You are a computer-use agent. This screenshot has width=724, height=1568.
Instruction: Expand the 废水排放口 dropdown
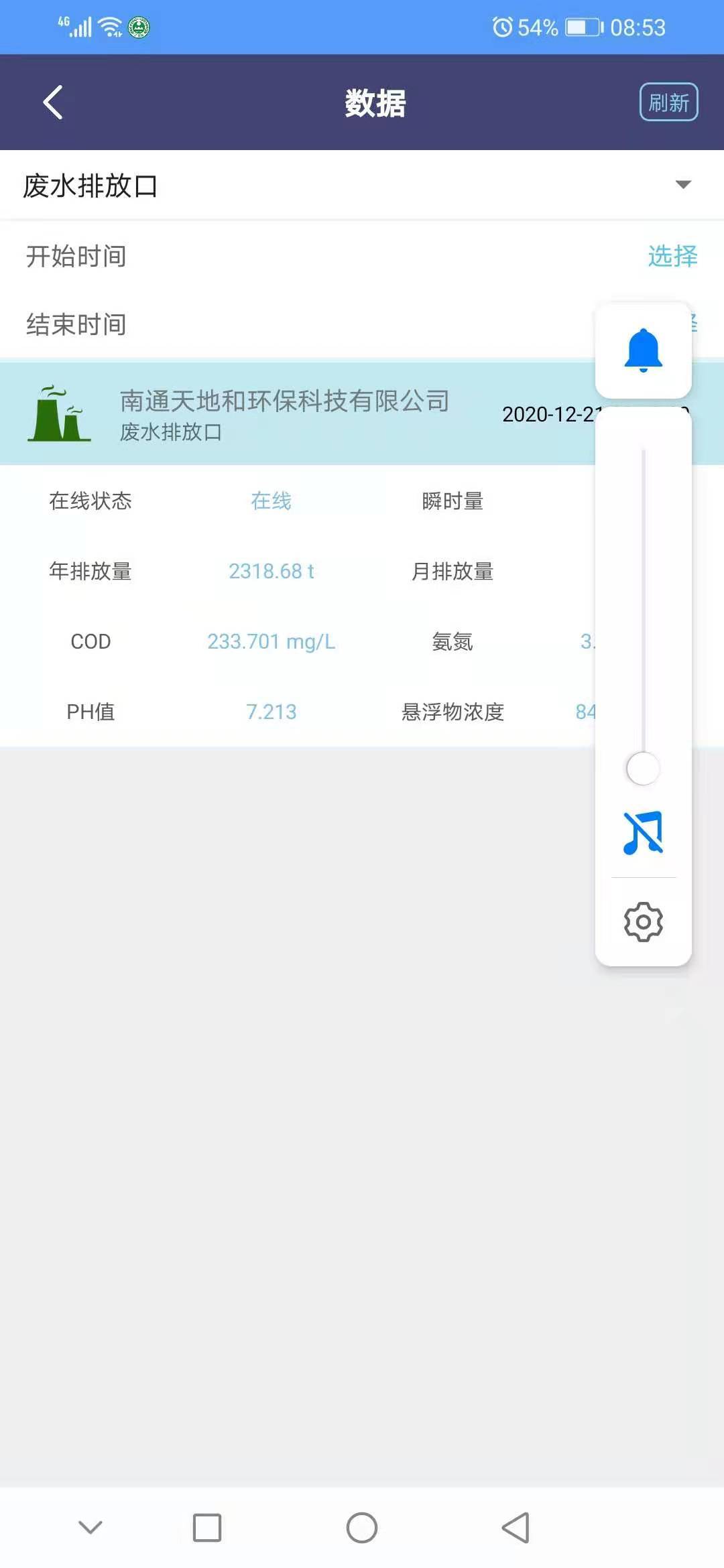pyautogui.click(x=682, y=185)
